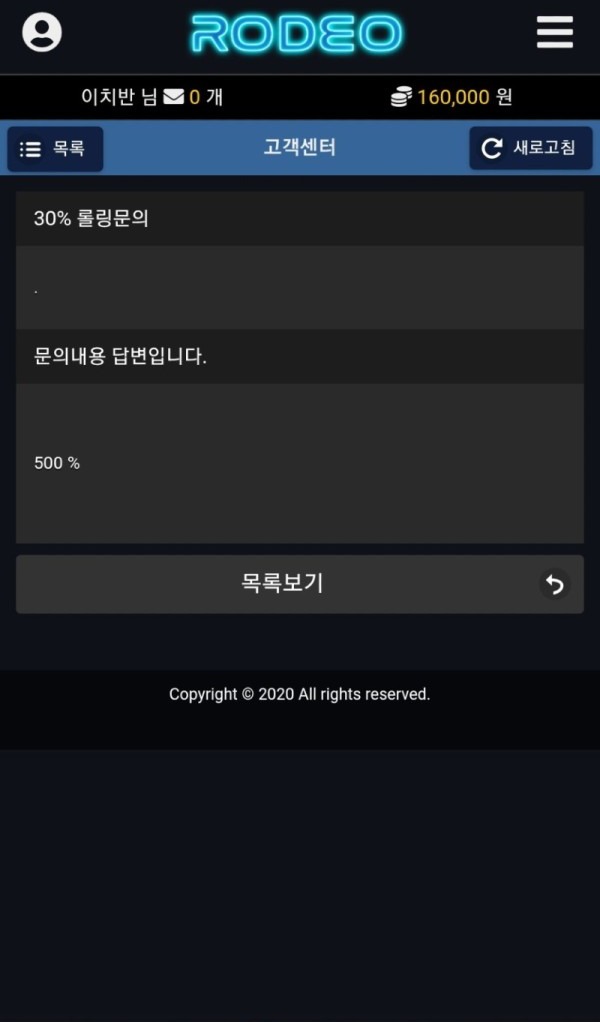The width and height of the screenshot is (600, 1022).
Task: Tap the RODEO logo to go home
Action: [296, 33]
